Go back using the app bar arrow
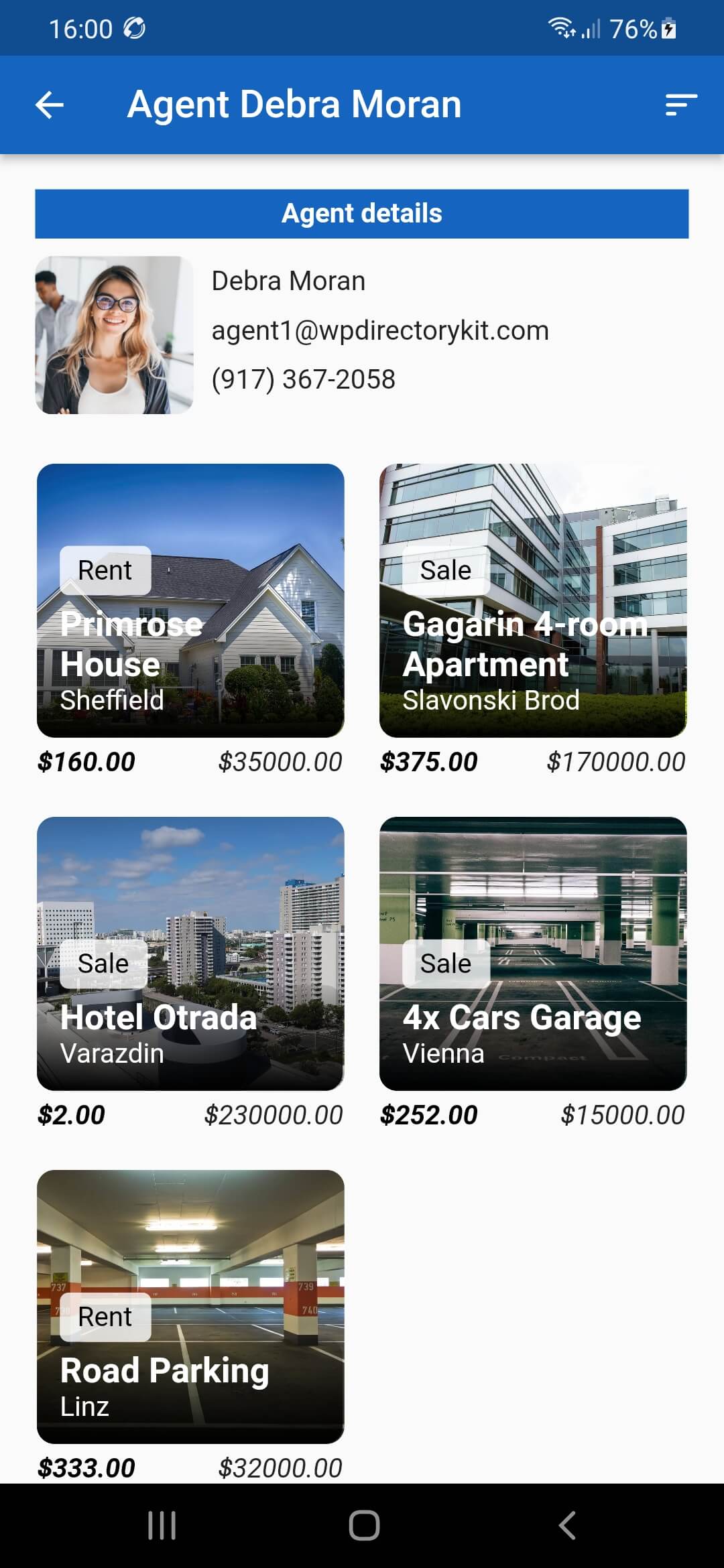 tap(50, 105)
